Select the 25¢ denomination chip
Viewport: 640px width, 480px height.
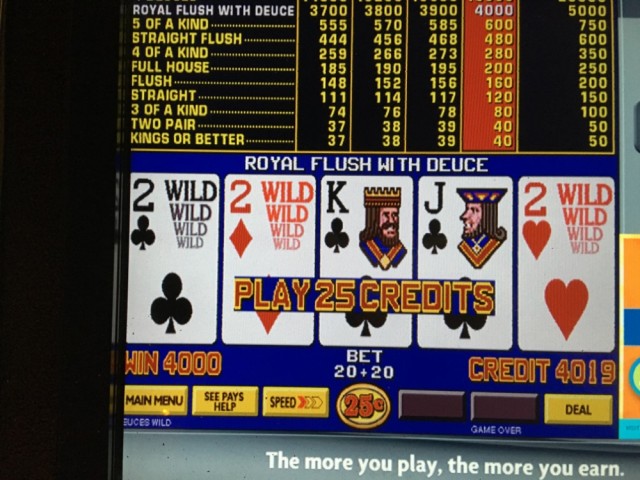click(363, 405)
